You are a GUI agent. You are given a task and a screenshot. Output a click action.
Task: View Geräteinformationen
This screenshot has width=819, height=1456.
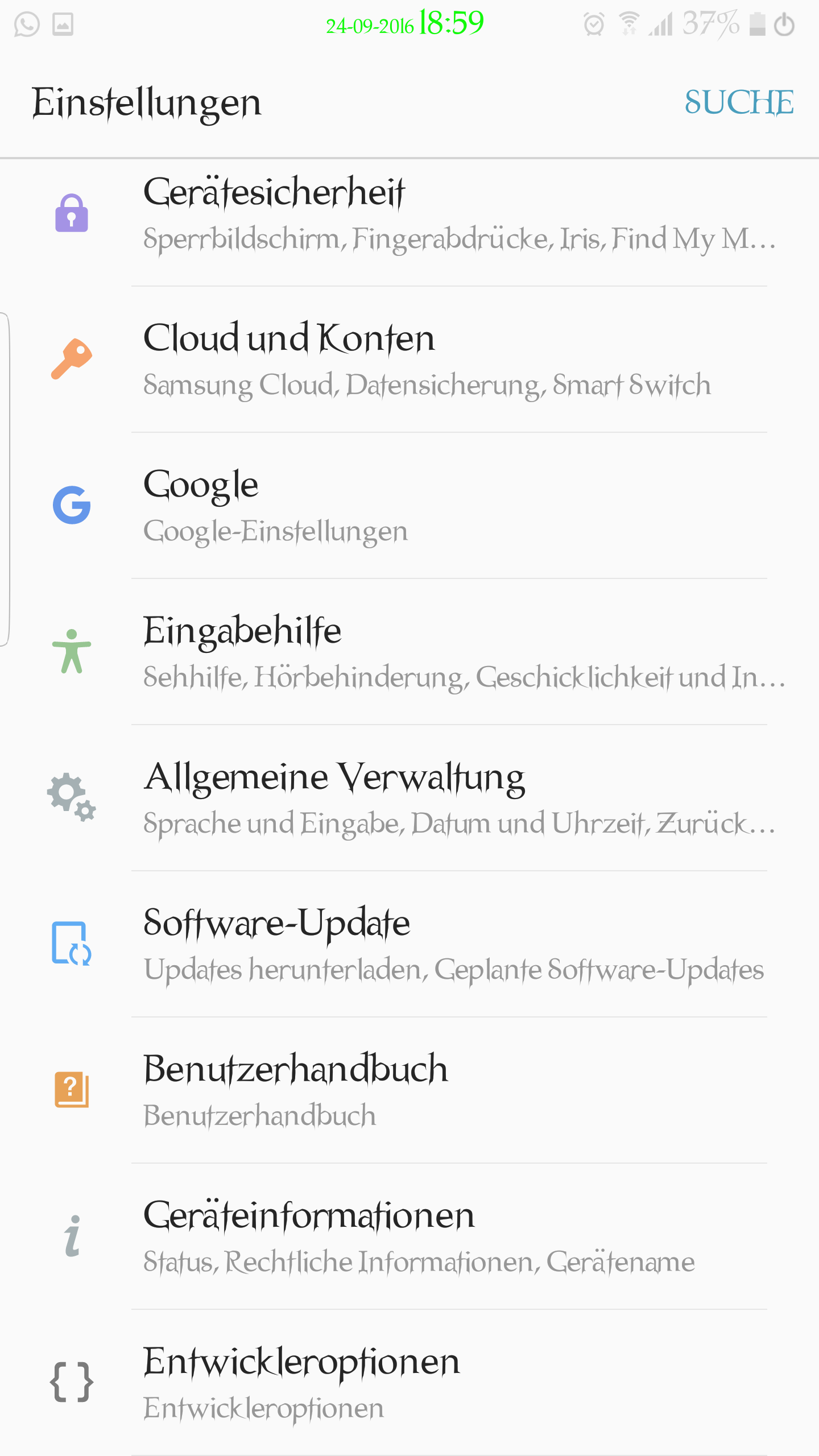(x=409, y=1236)
